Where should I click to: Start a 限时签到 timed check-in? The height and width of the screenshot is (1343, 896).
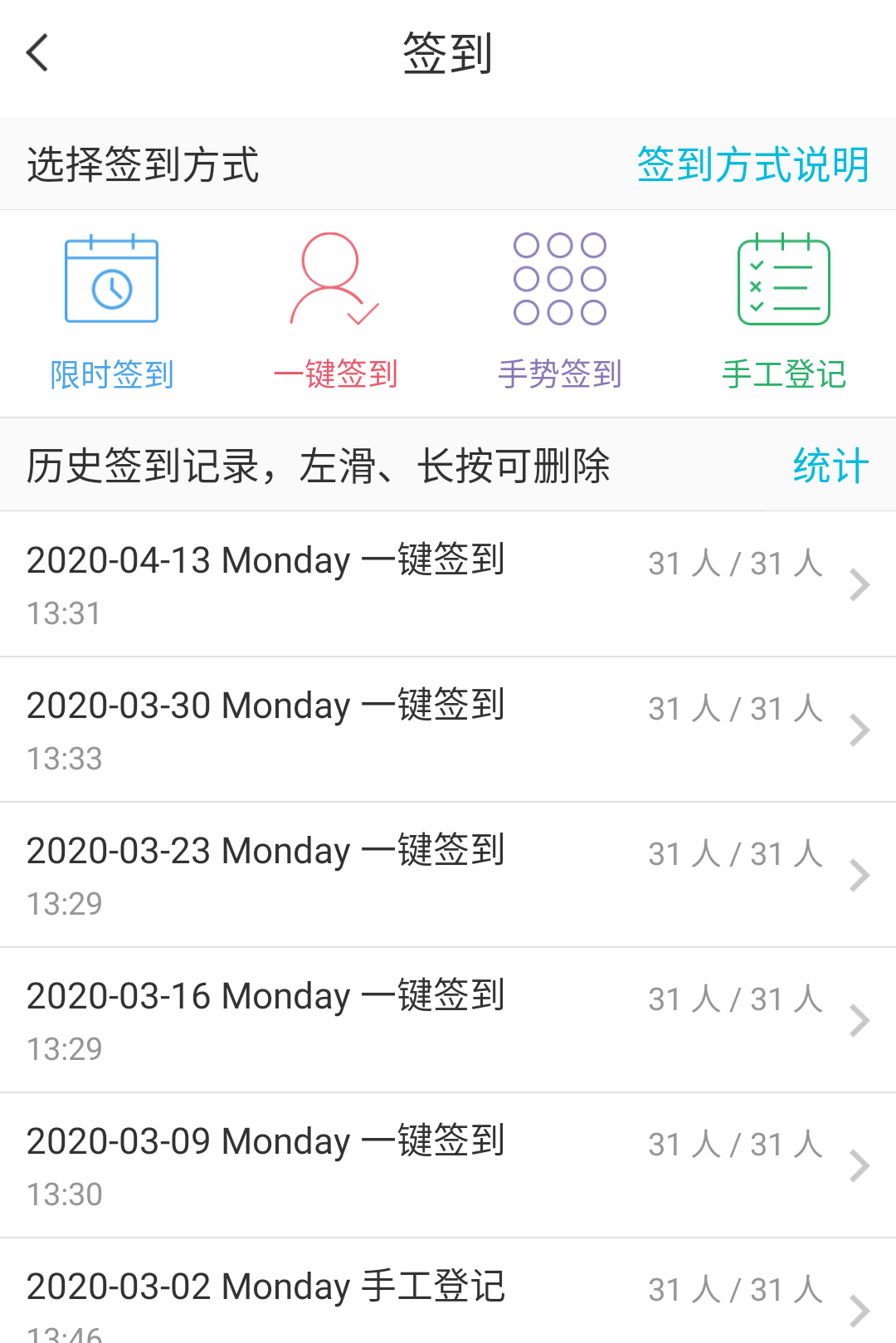(x=112, y=311)
